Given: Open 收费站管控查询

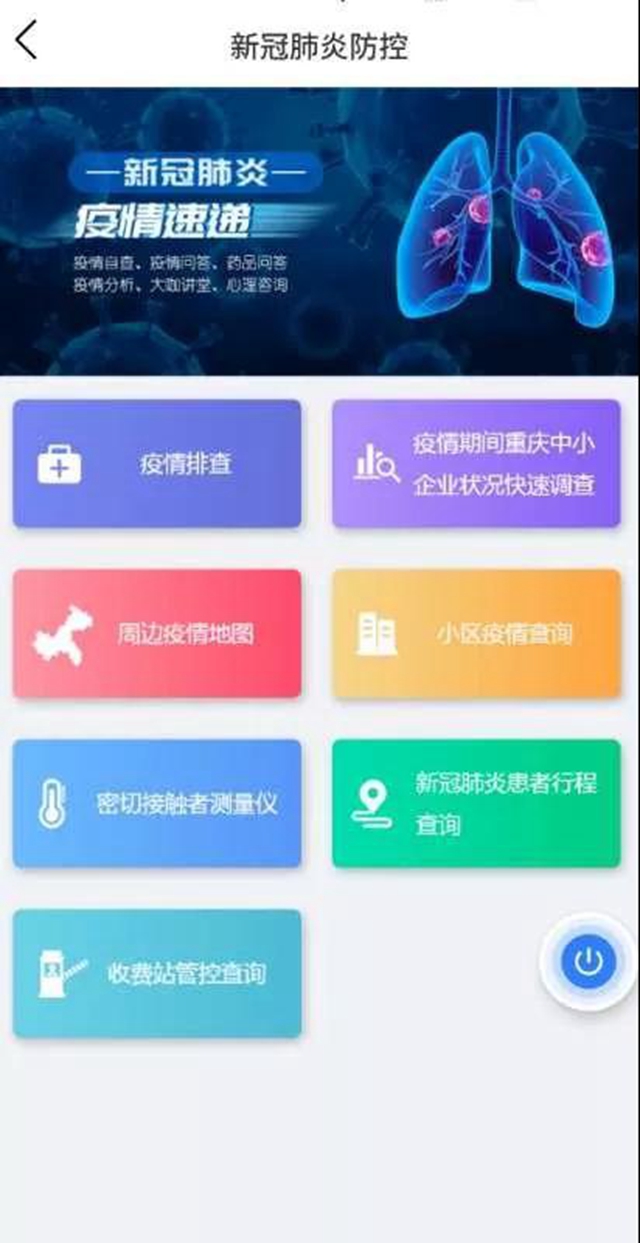Looking at the screenshot, I should [x=157, y=973].
